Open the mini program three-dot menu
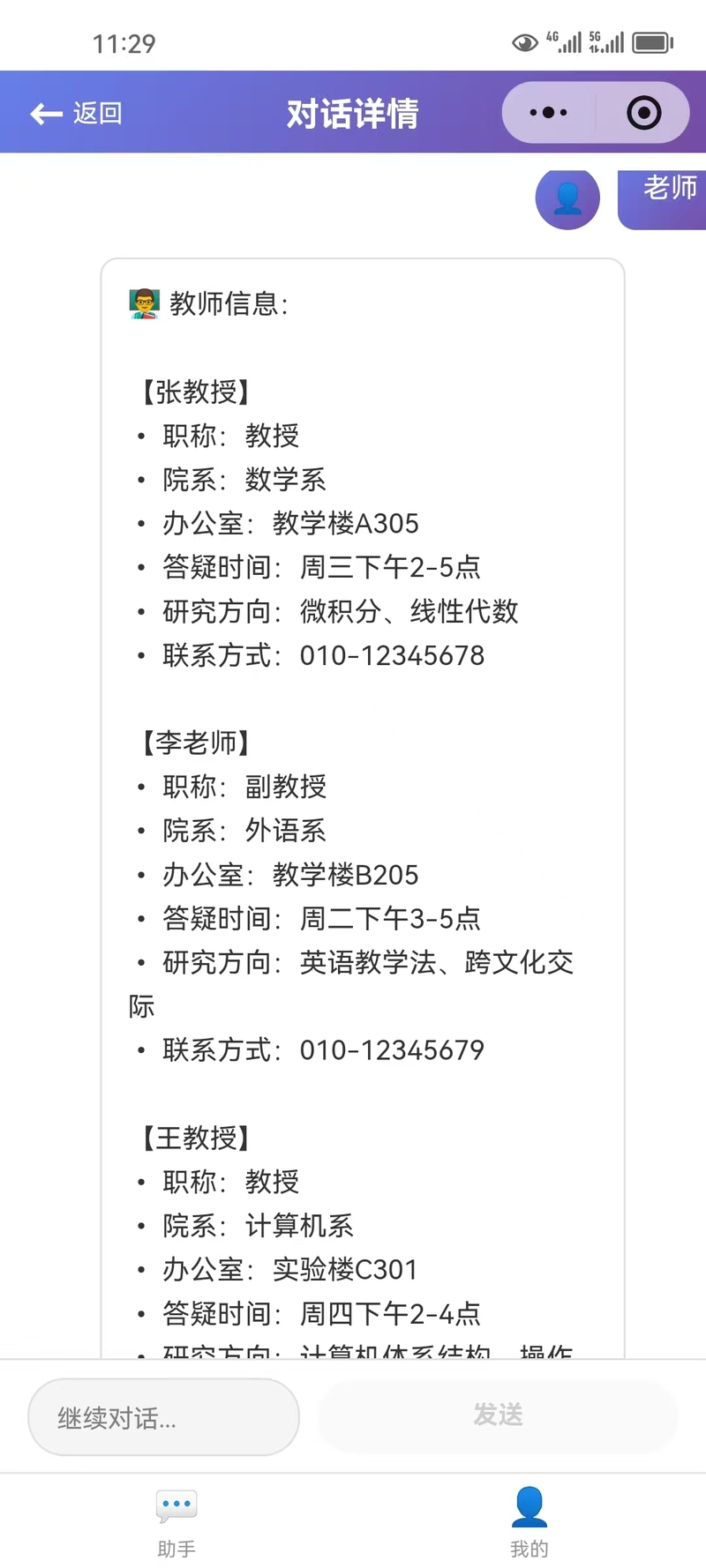 [x=548, y=113]
